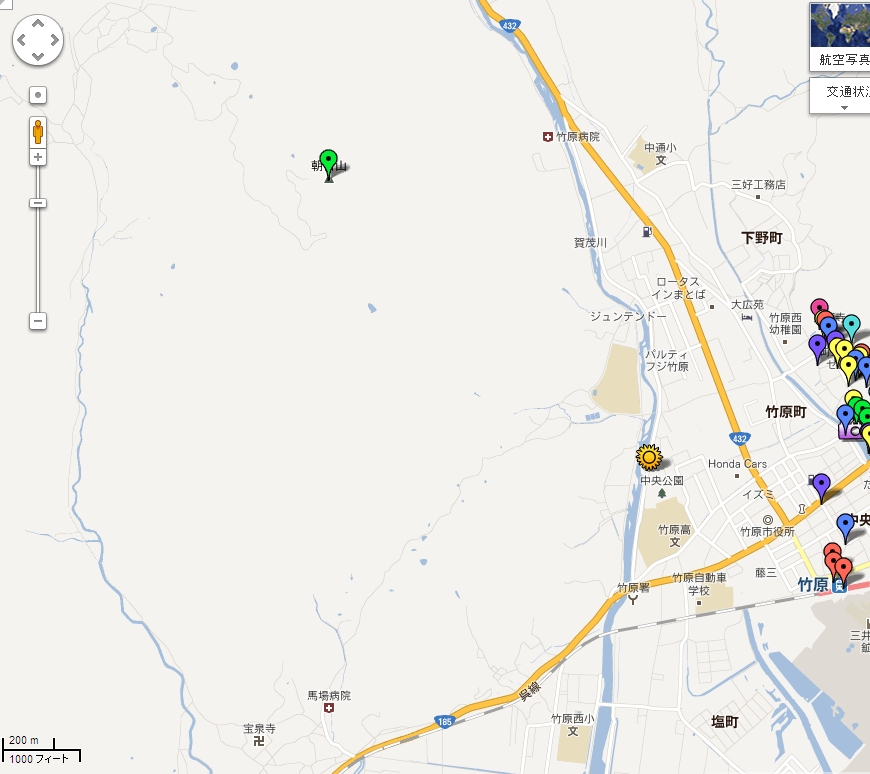Tap the pan control compass

pyautogui.click(x=38, y=40)
